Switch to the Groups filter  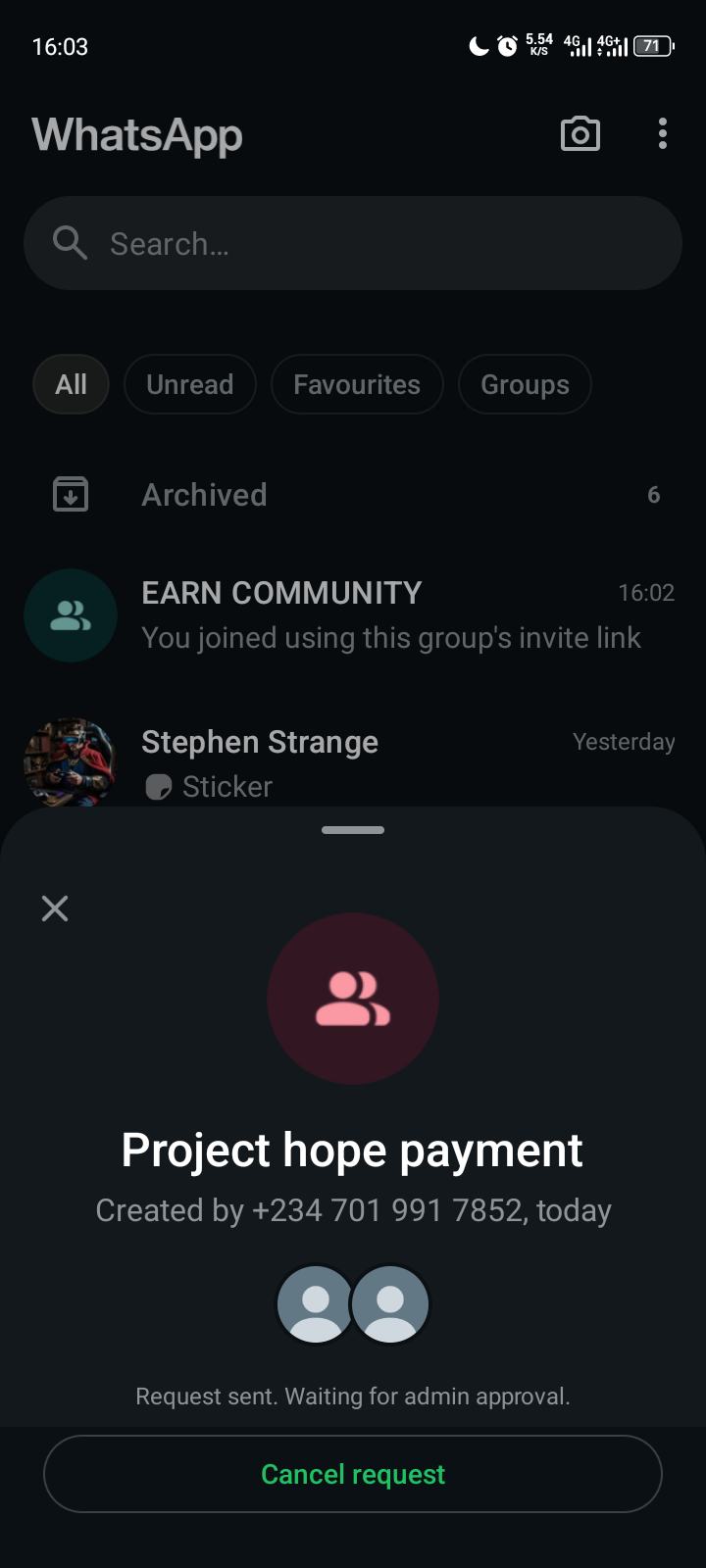tap(525, 384)
